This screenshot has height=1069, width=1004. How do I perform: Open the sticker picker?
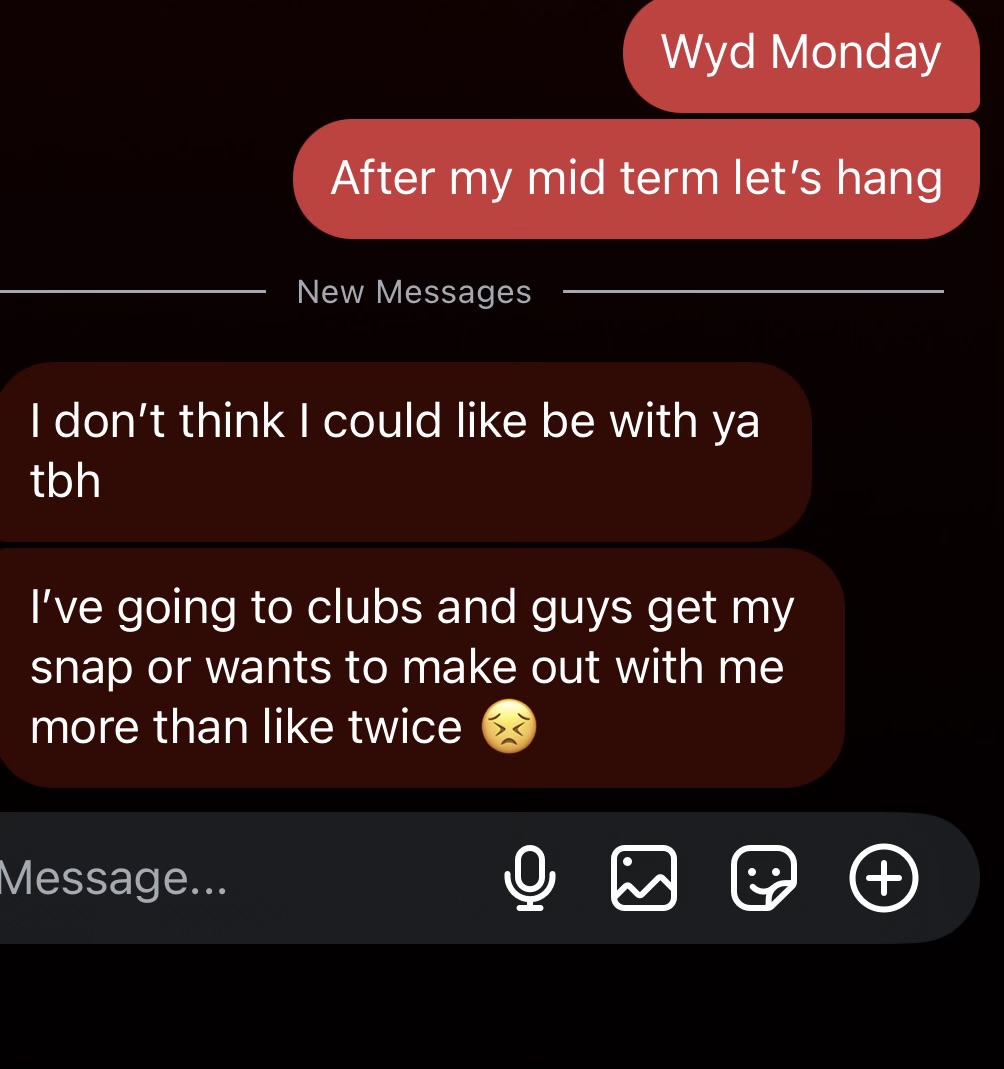(x=763, y=878)
